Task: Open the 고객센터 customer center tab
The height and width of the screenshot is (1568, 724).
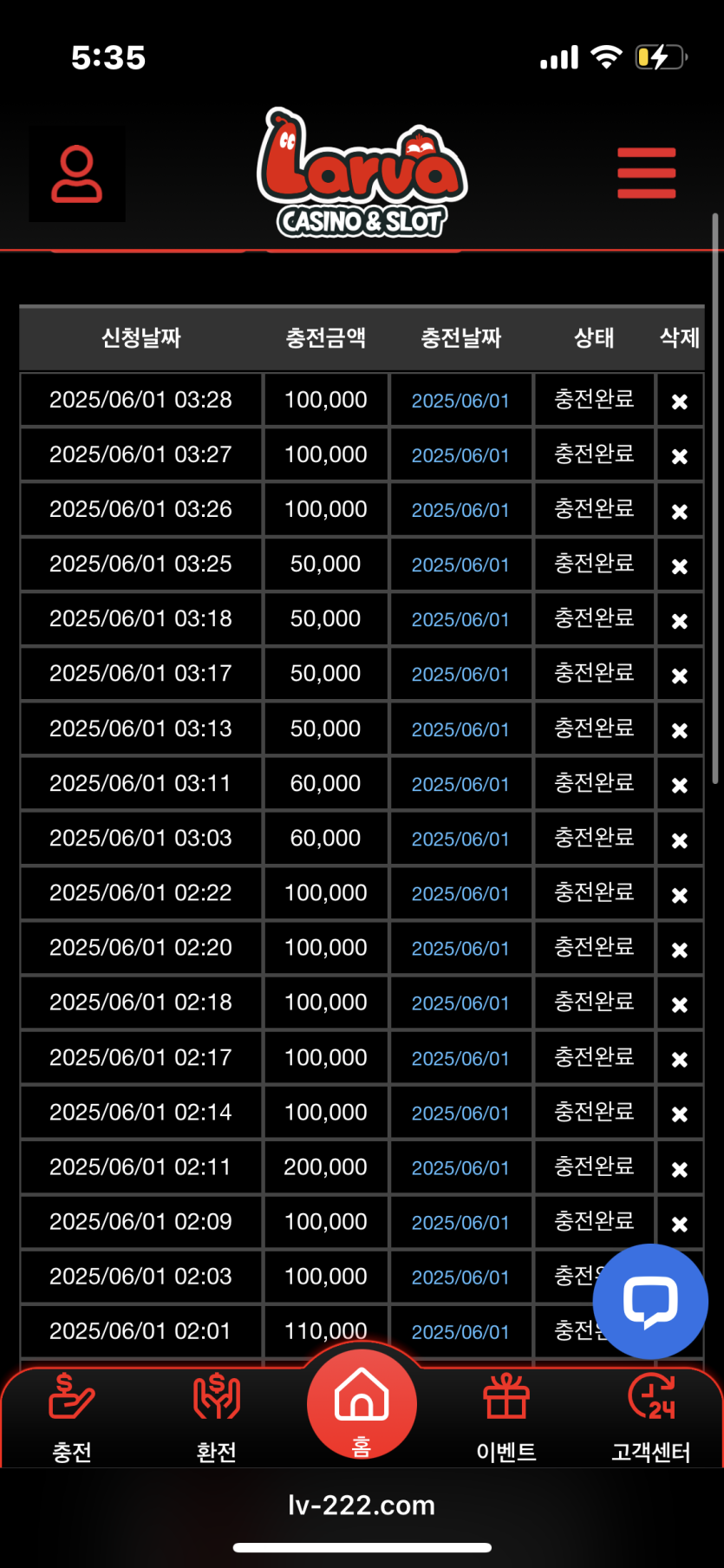Action: [651, 1412]
